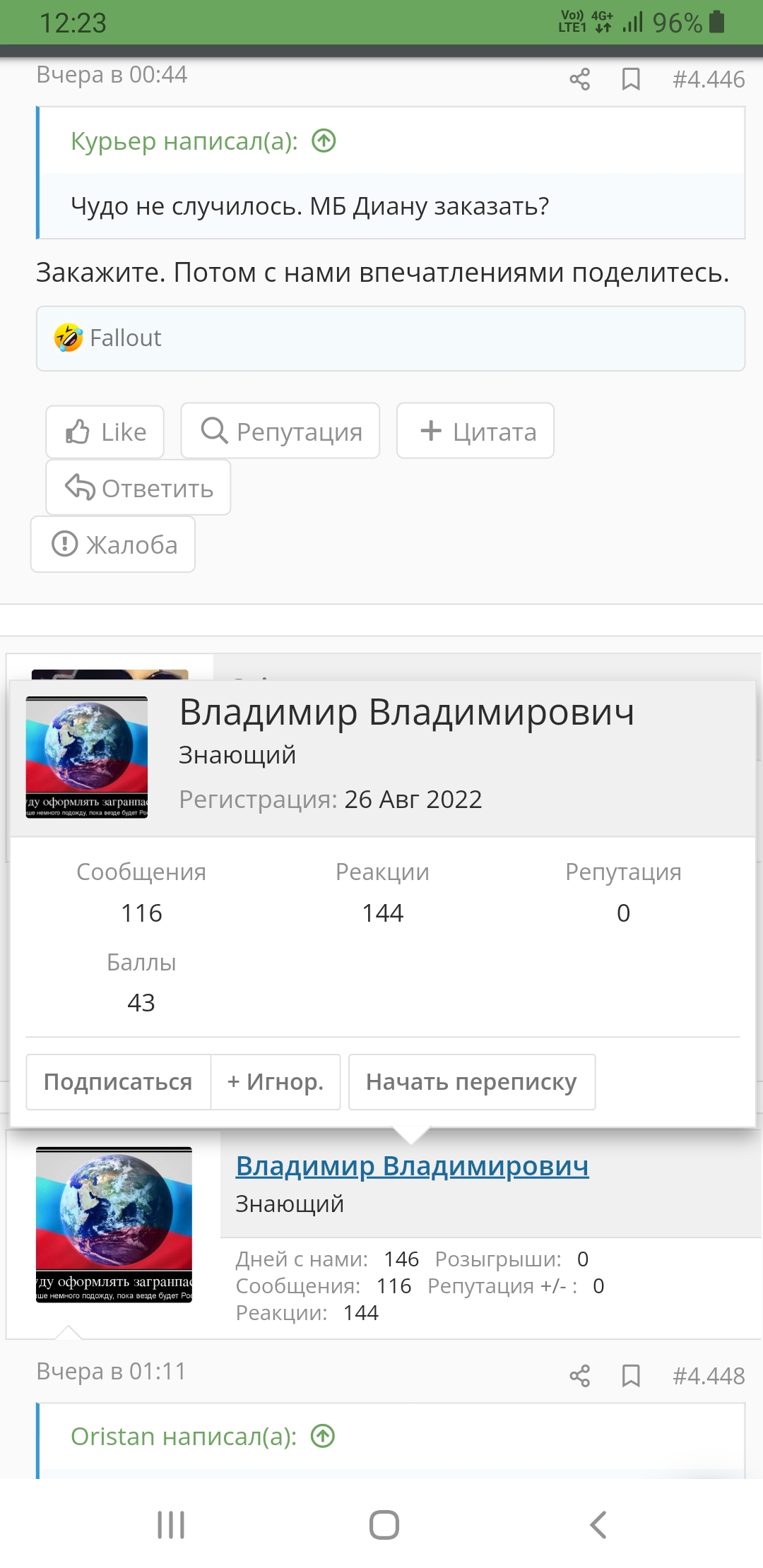Screen dimensions: 763x1568
Task: Add post to quote with Цитата
Action: [475, 431]
